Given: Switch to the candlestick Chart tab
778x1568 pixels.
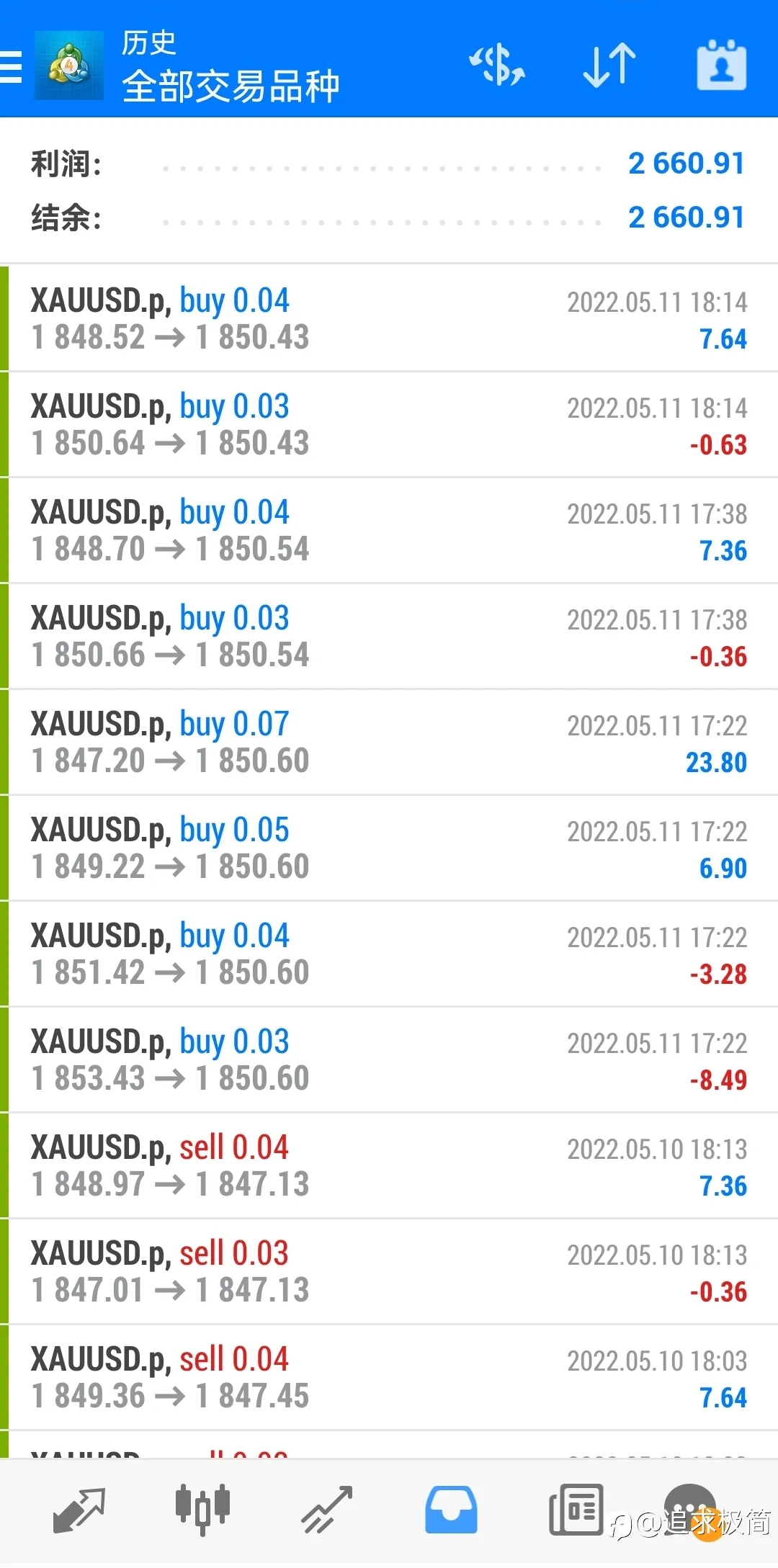Looking at the screenshot, I should [x=202, y=1510].
